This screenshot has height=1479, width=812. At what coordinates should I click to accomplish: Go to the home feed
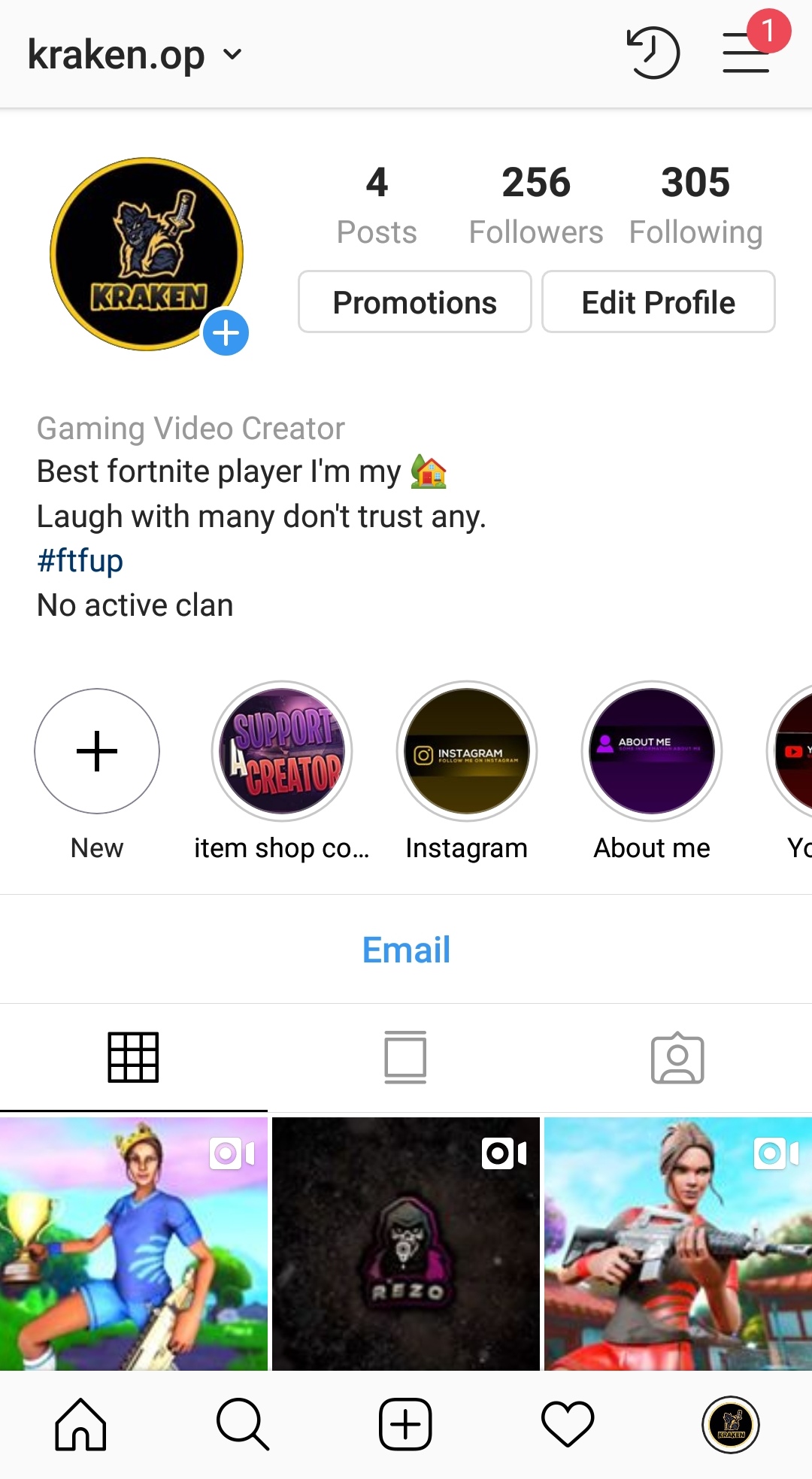(x=80, y=1424)
